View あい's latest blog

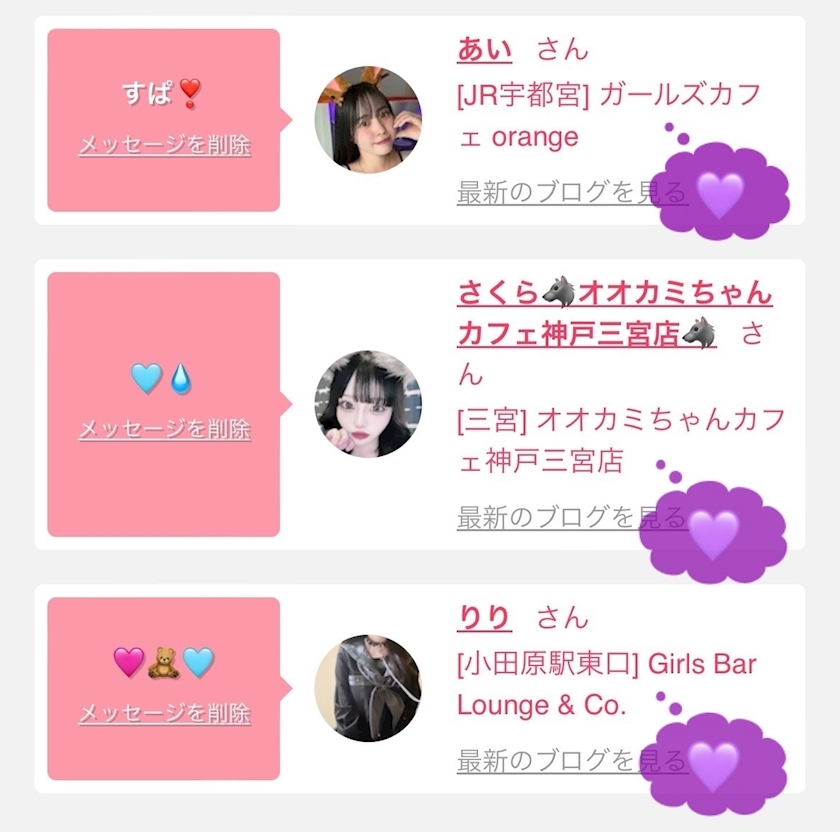560,192
